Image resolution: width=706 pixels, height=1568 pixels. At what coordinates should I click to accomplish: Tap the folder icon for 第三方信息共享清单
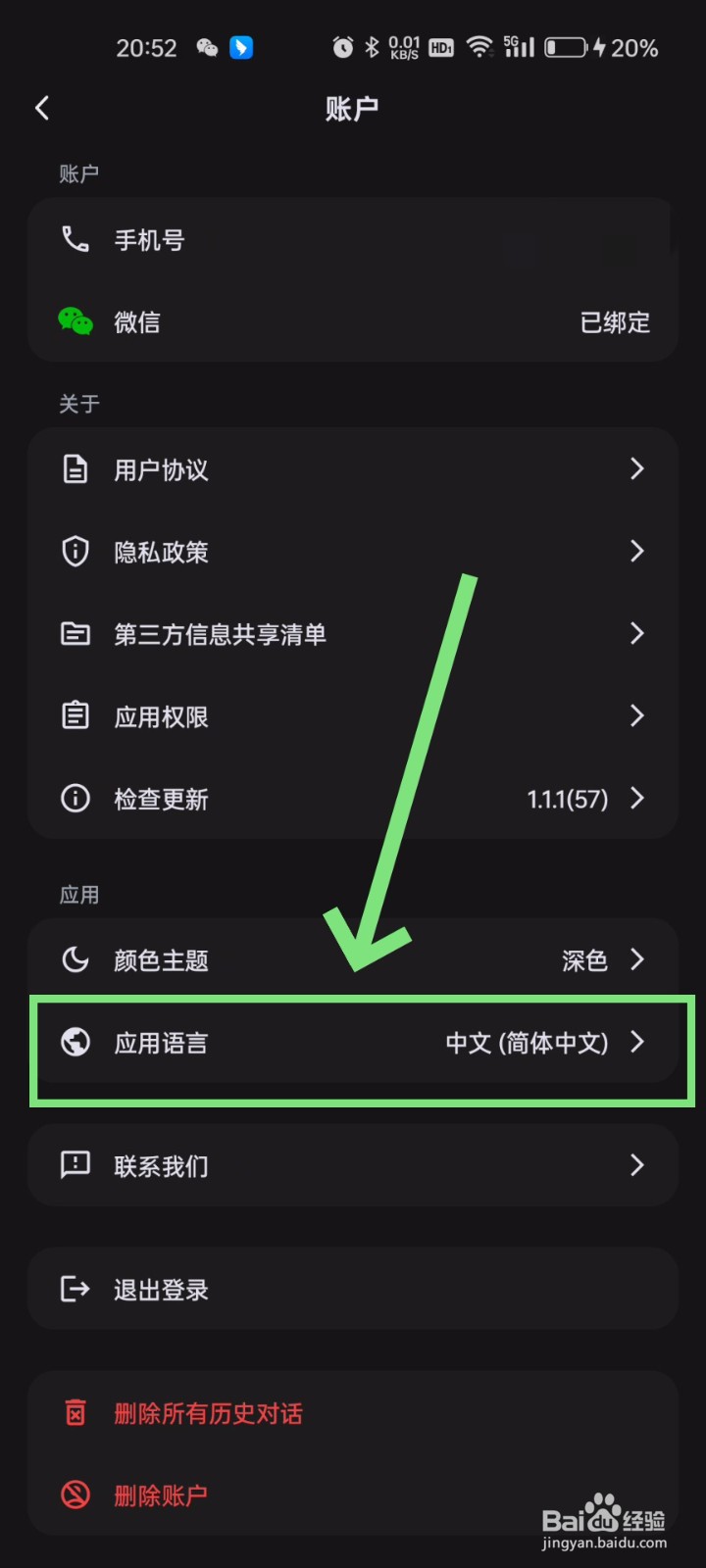tap(75, 634)
